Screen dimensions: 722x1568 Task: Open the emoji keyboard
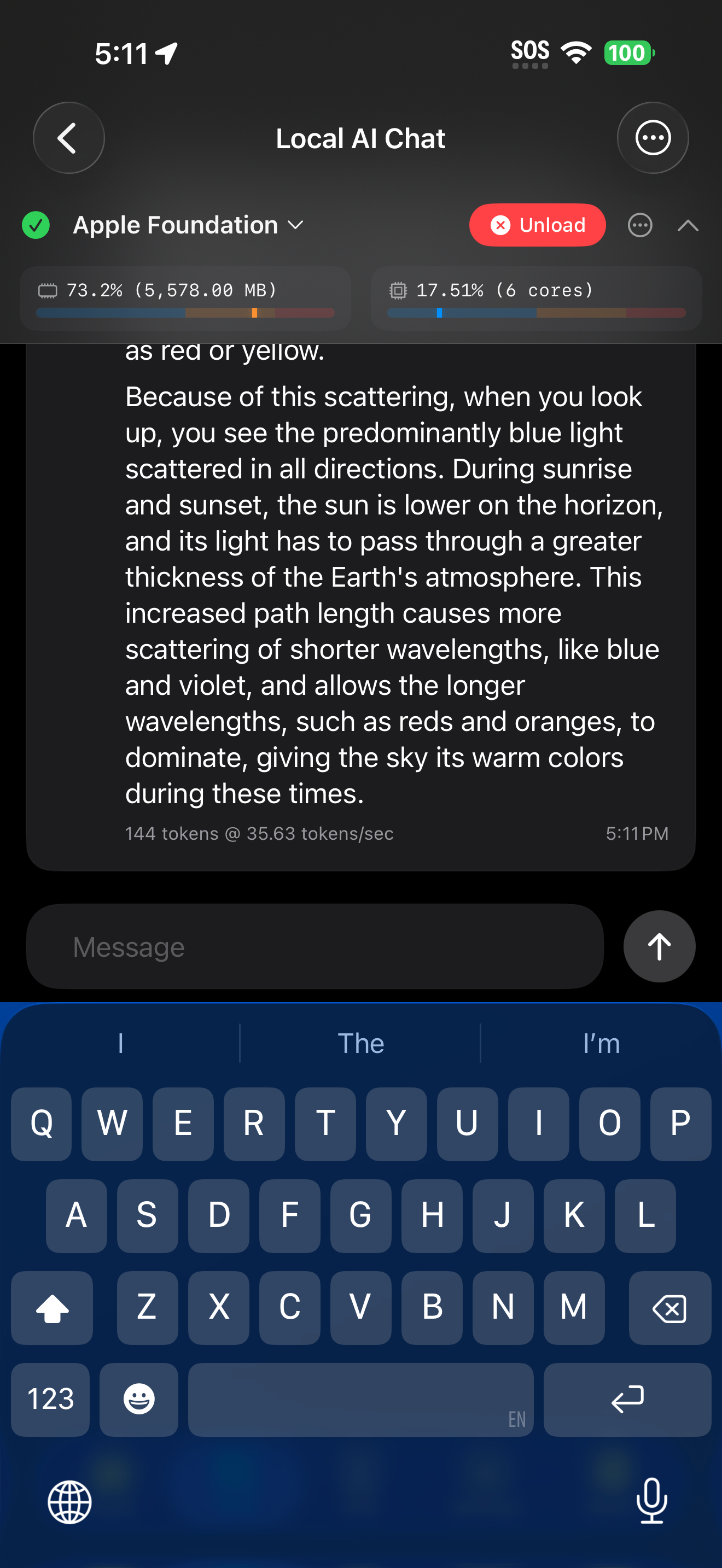click(139, 1400)
